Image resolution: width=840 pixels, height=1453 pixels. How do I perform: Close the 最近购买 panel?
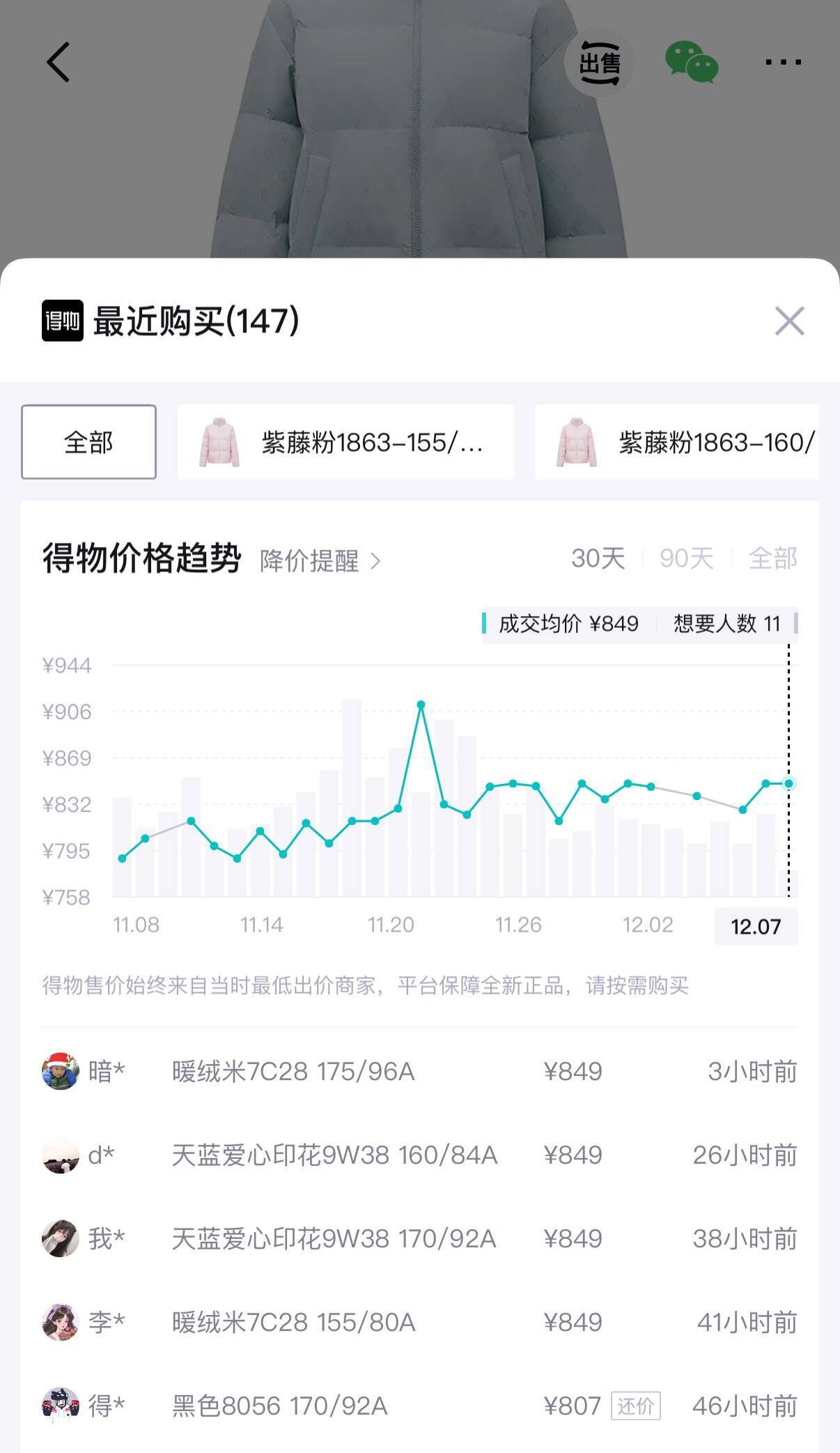click(789, 321)
